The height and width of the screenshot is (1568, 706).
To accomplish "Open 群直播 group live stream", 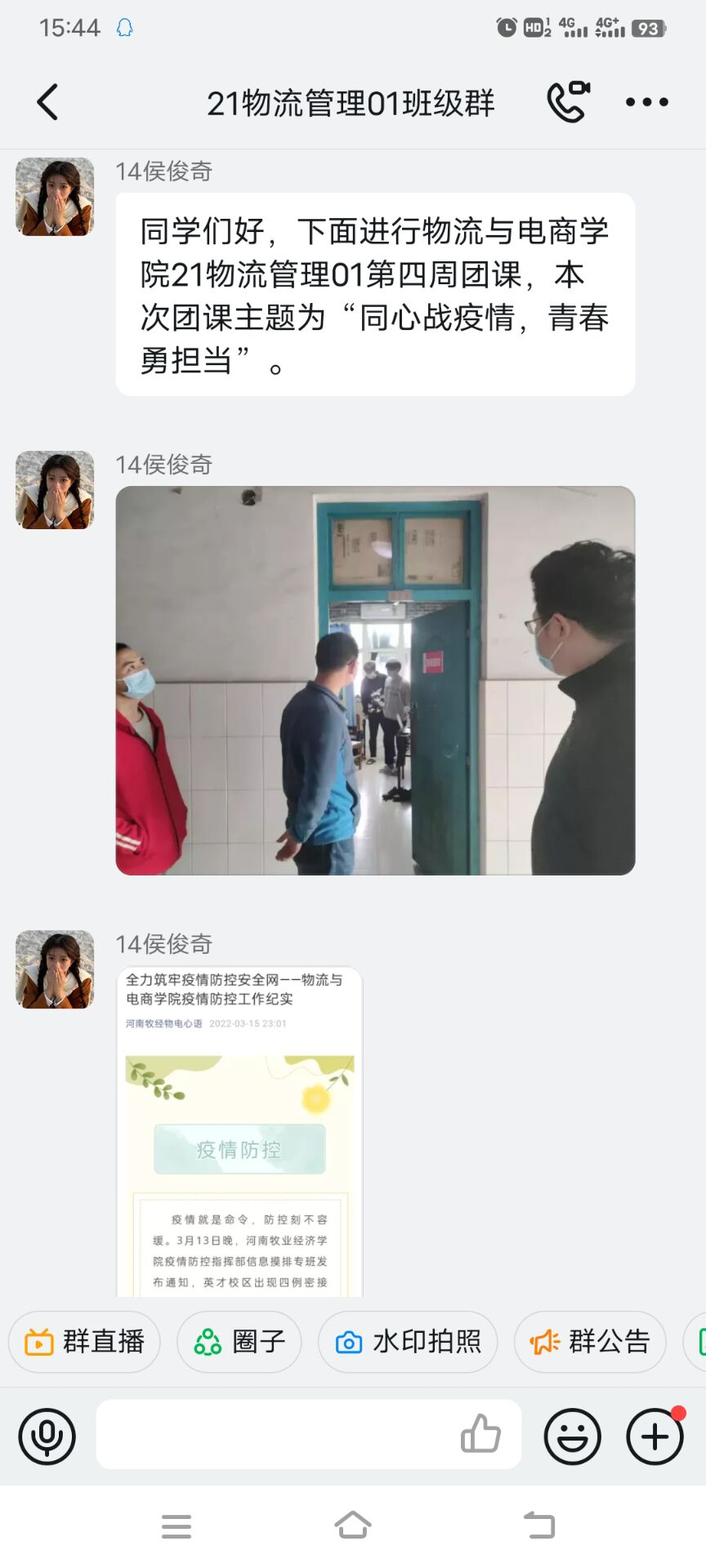I will 85,1342.
